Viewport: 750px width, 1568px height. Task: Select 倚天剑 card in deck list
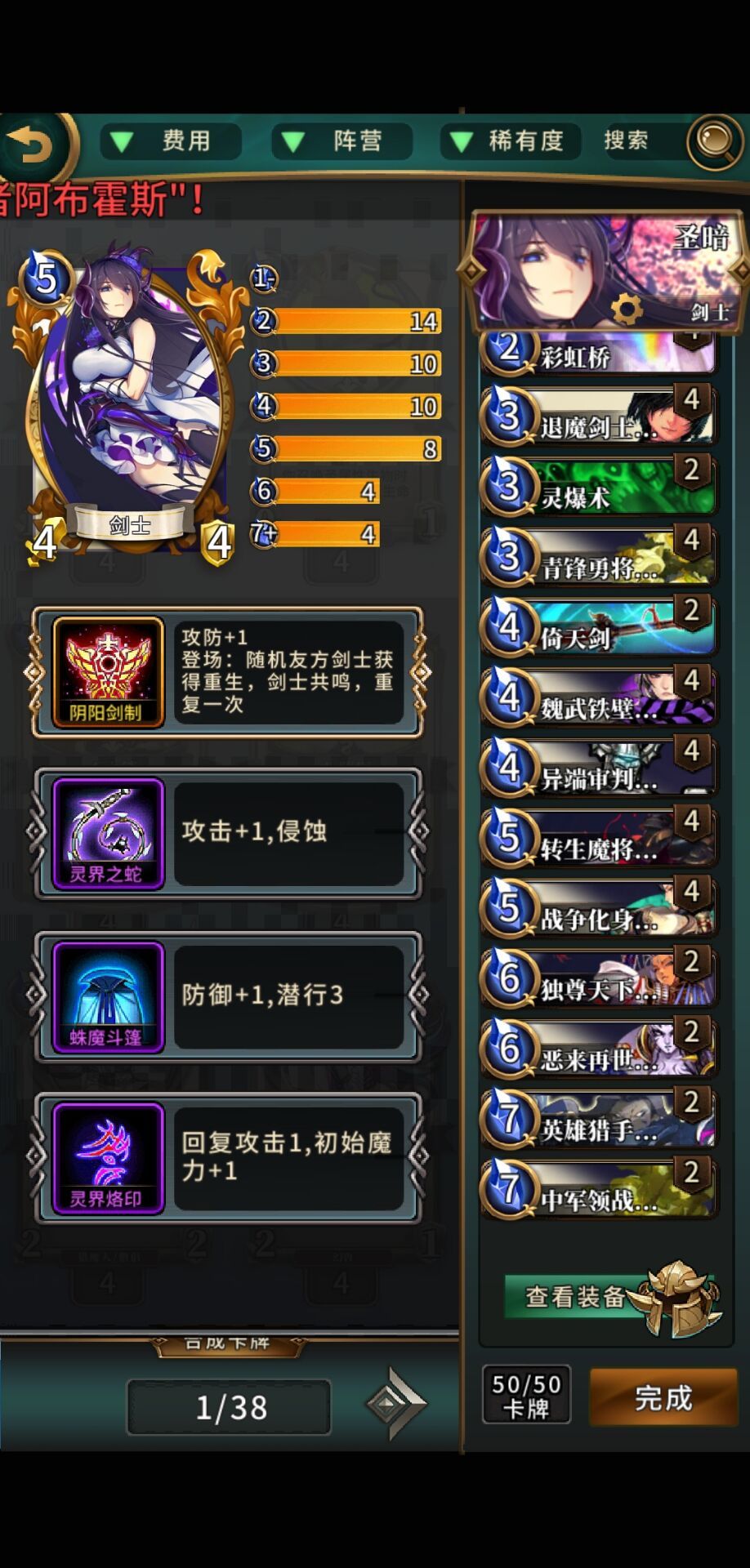click(x=598, y=629)
